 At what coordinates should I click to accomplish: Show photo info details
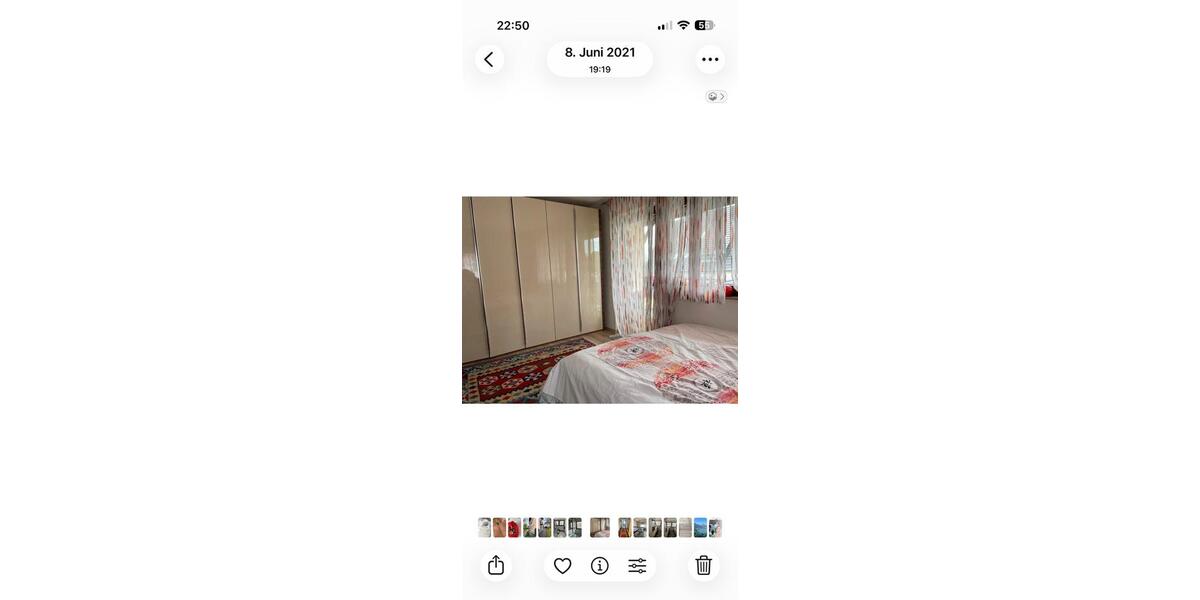point(600,566)
